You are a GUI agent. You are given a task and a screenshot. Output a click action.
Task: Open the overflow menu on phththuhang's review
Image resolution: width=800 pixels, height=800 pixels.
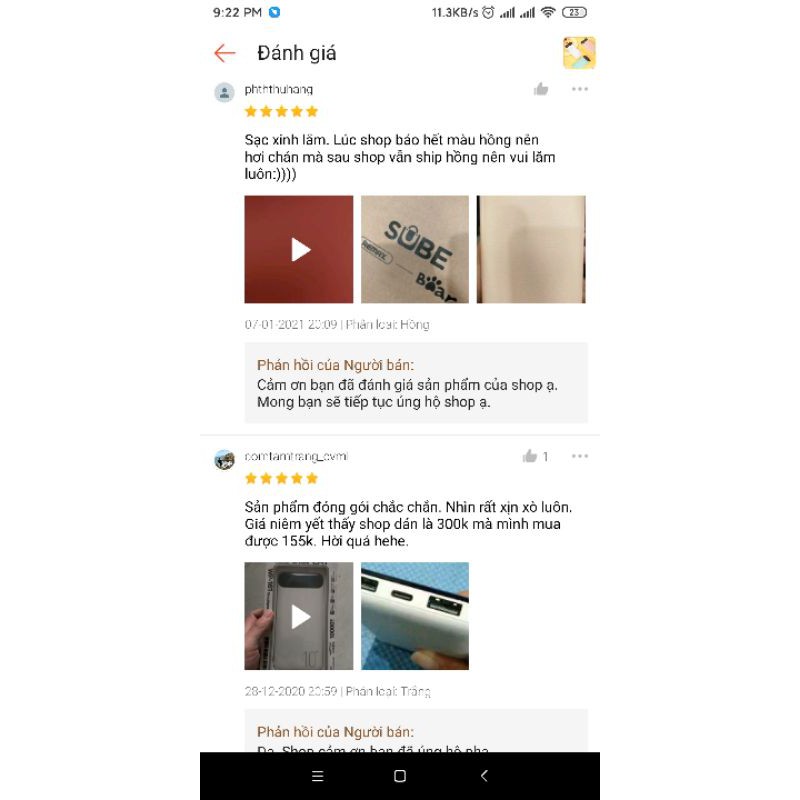click(x=580, y=89)
